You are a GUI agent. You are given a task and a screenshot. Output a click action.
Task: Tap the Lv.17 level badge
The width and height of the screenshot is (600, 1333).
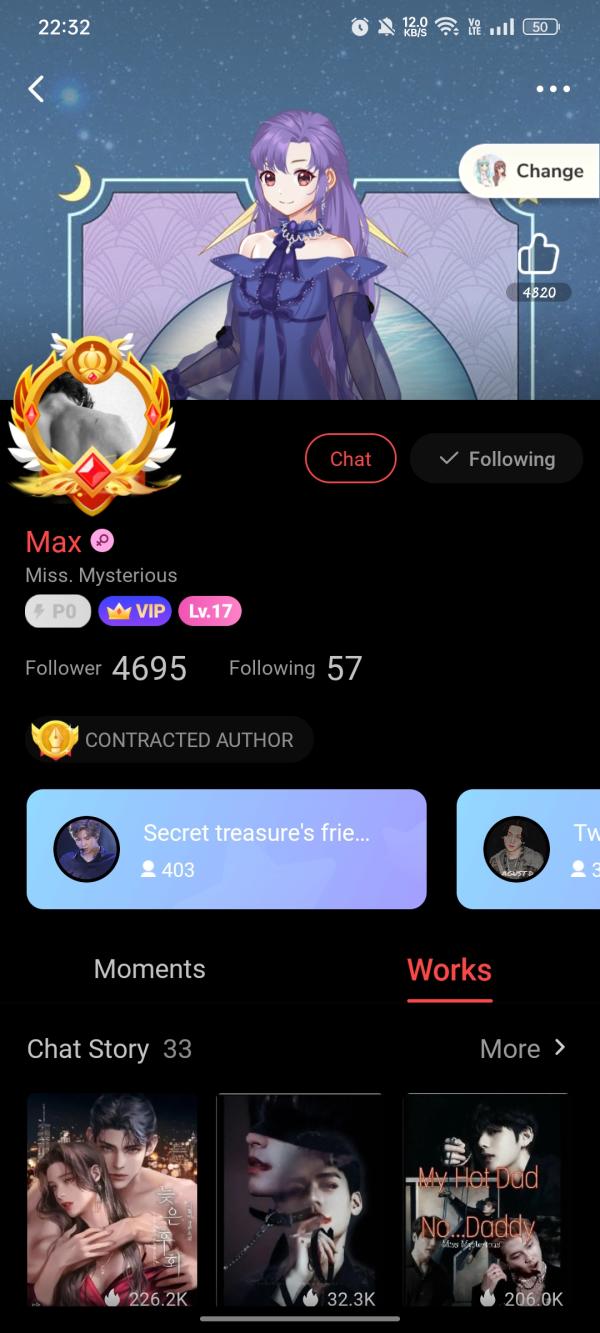tap(210, 611)
